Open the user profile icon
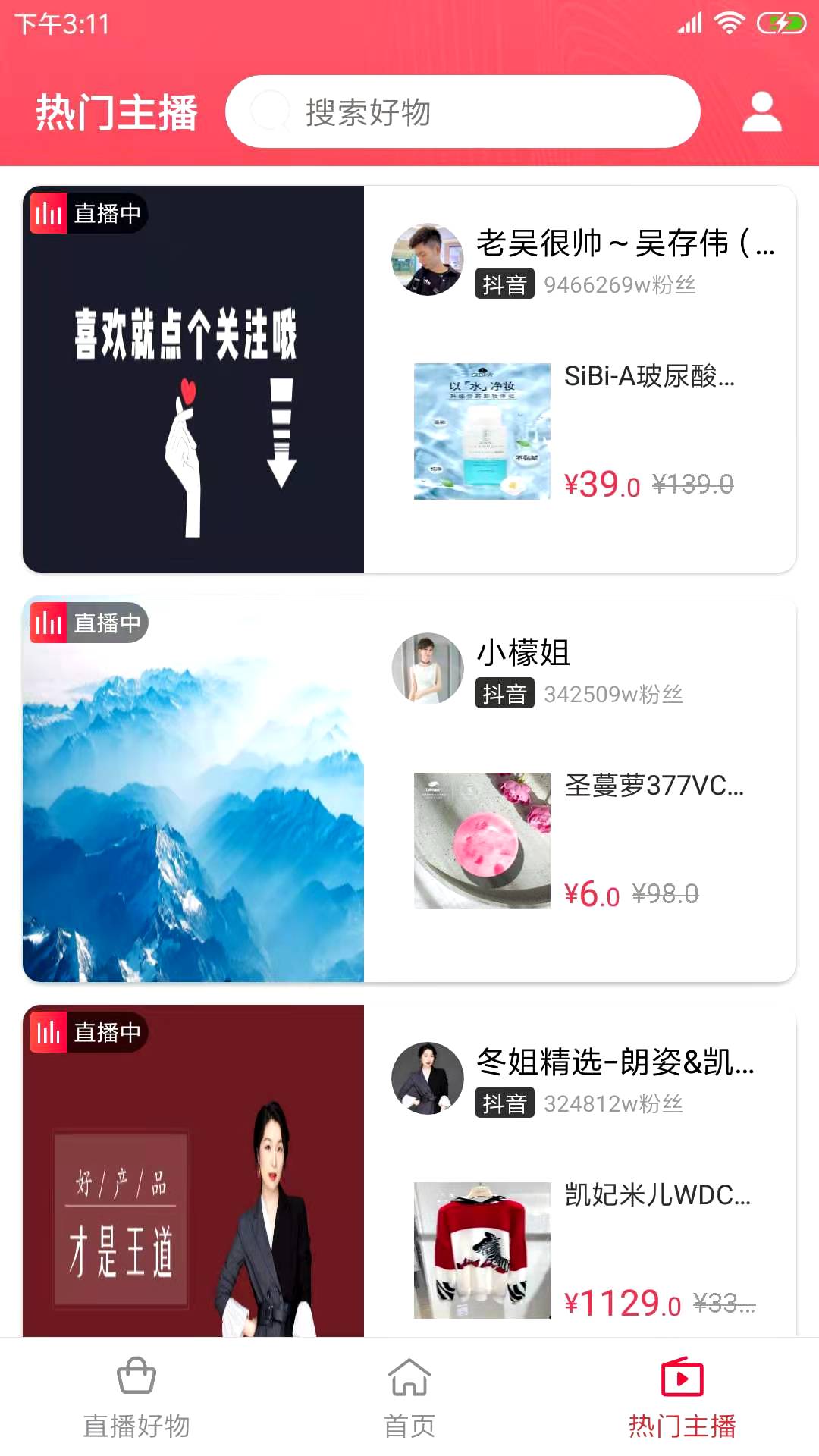 pos(761,112)
